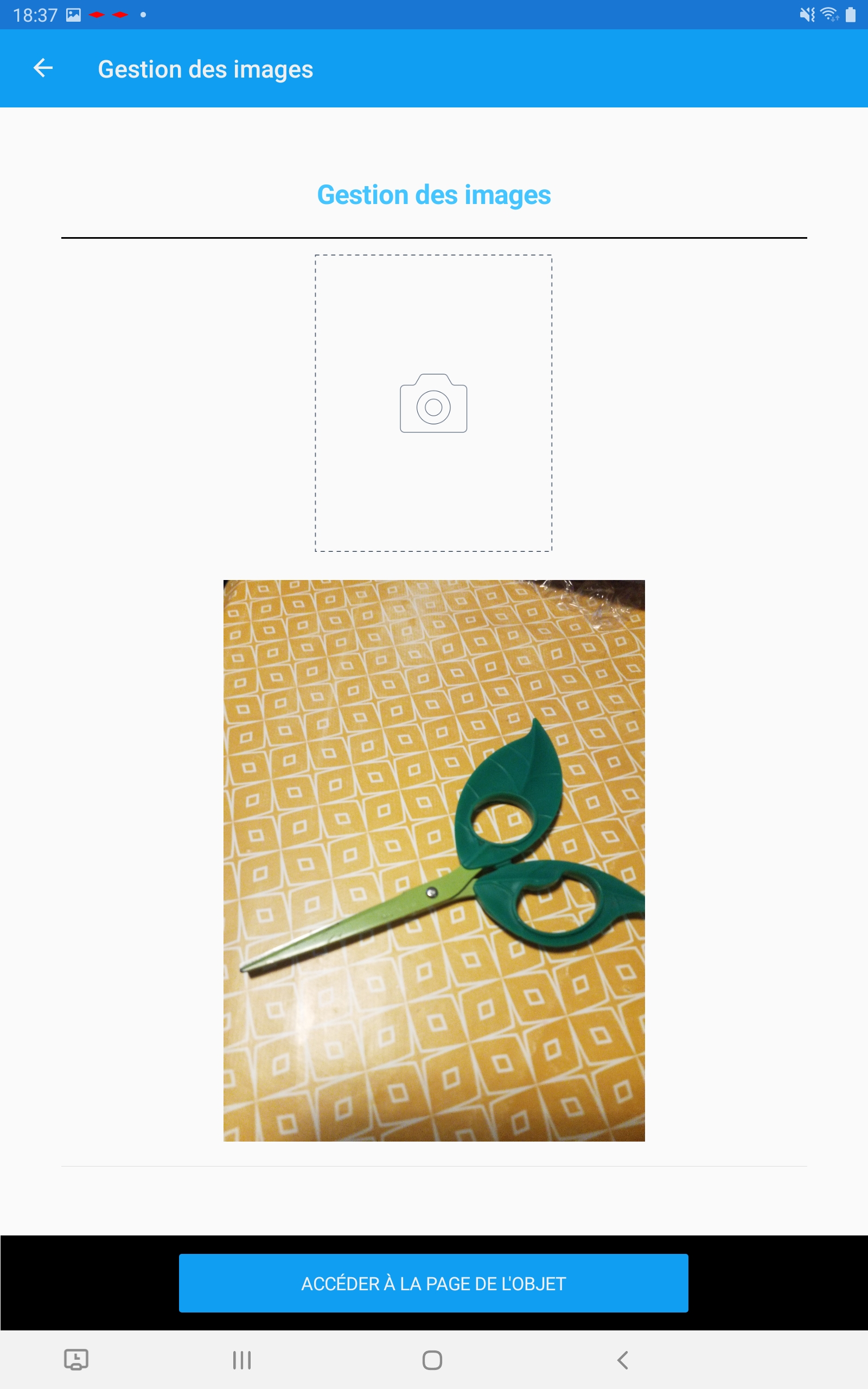Tap the system back button
The width and height of the screenshot is (868, 1389).
(x=623, y=1360)
